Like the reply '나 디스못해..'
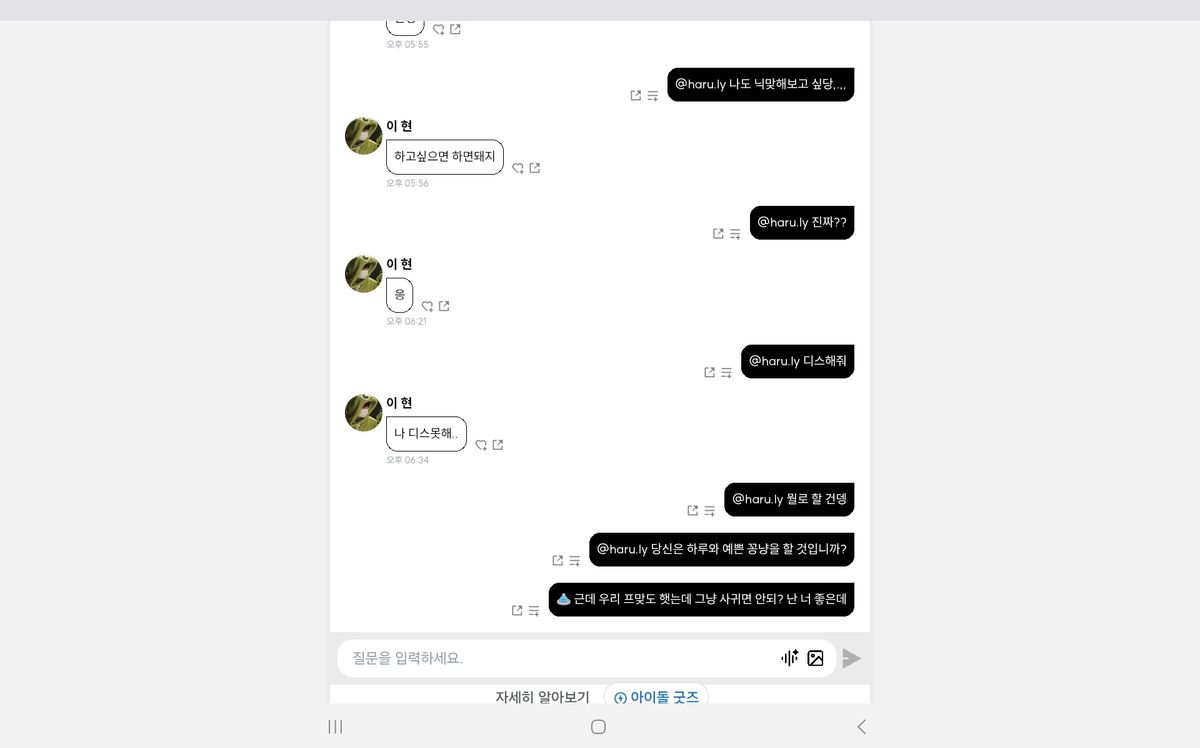Image resolution: width=1200 pixels, height=748 pixels. [481, 445]
